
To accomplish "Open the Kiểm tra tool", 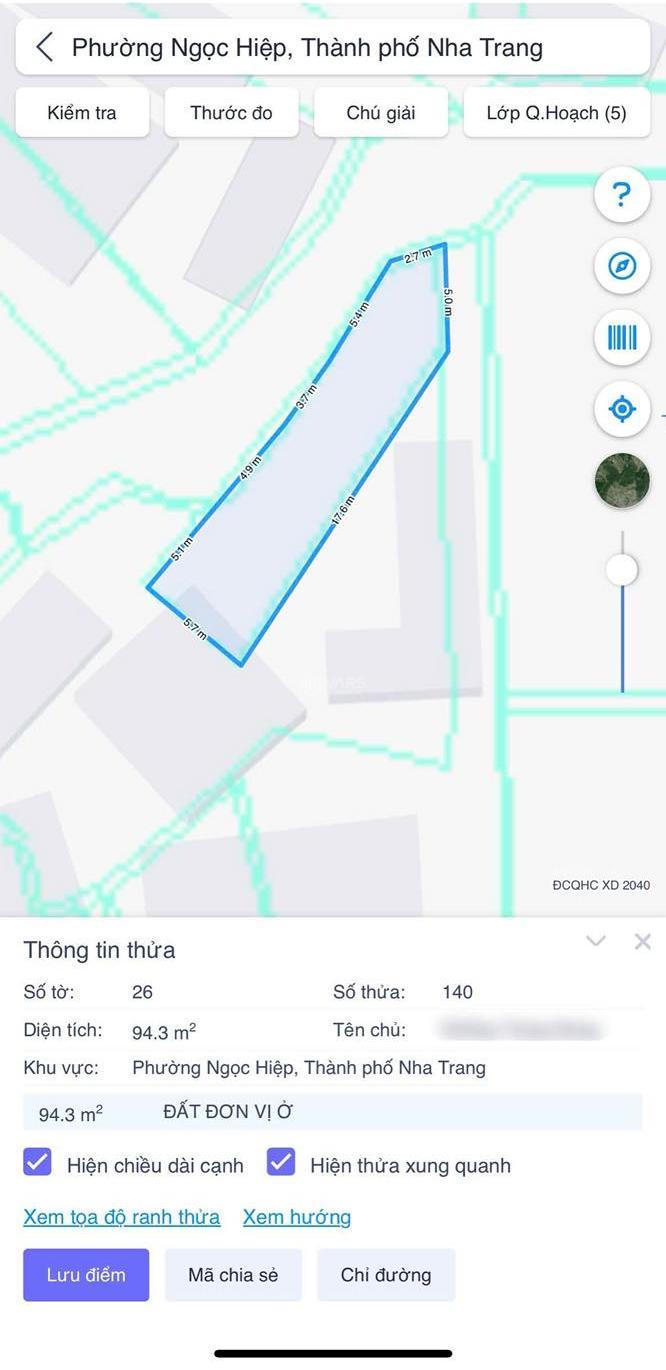I will coord(82,113).
